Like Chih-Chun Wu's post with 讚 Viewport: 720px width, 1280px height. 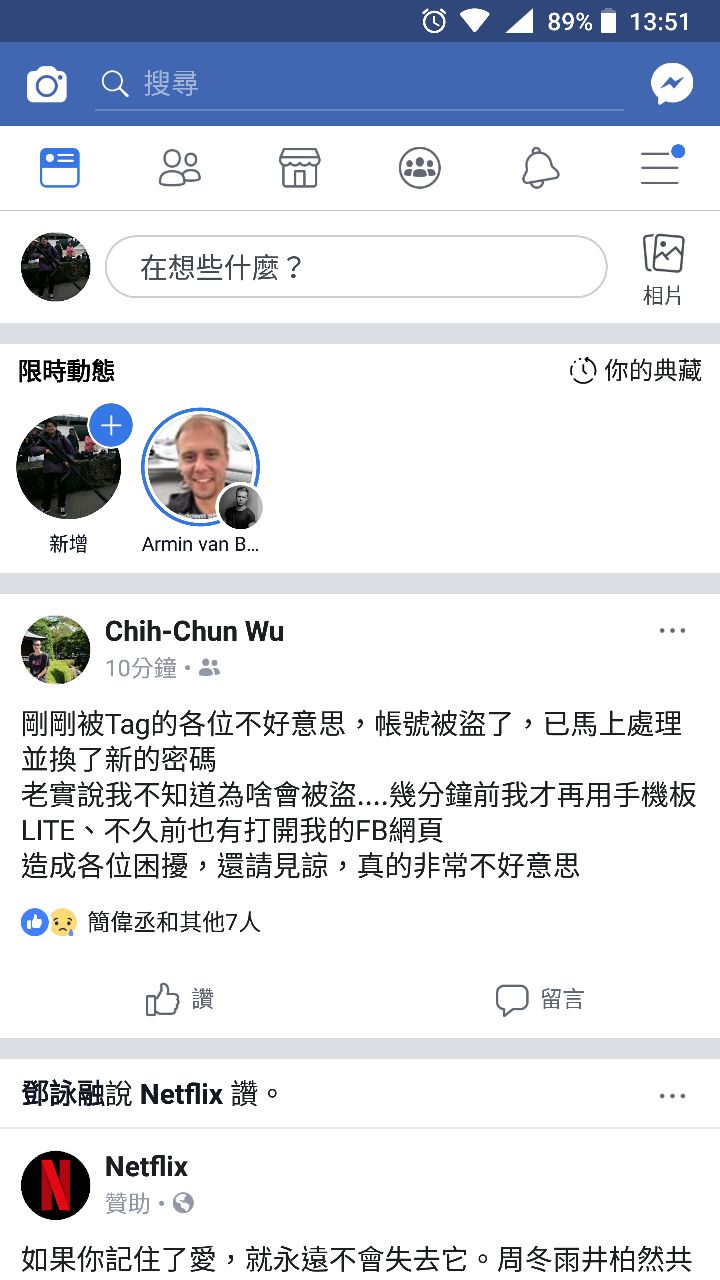pyautogui.click(x=180, y=999)
